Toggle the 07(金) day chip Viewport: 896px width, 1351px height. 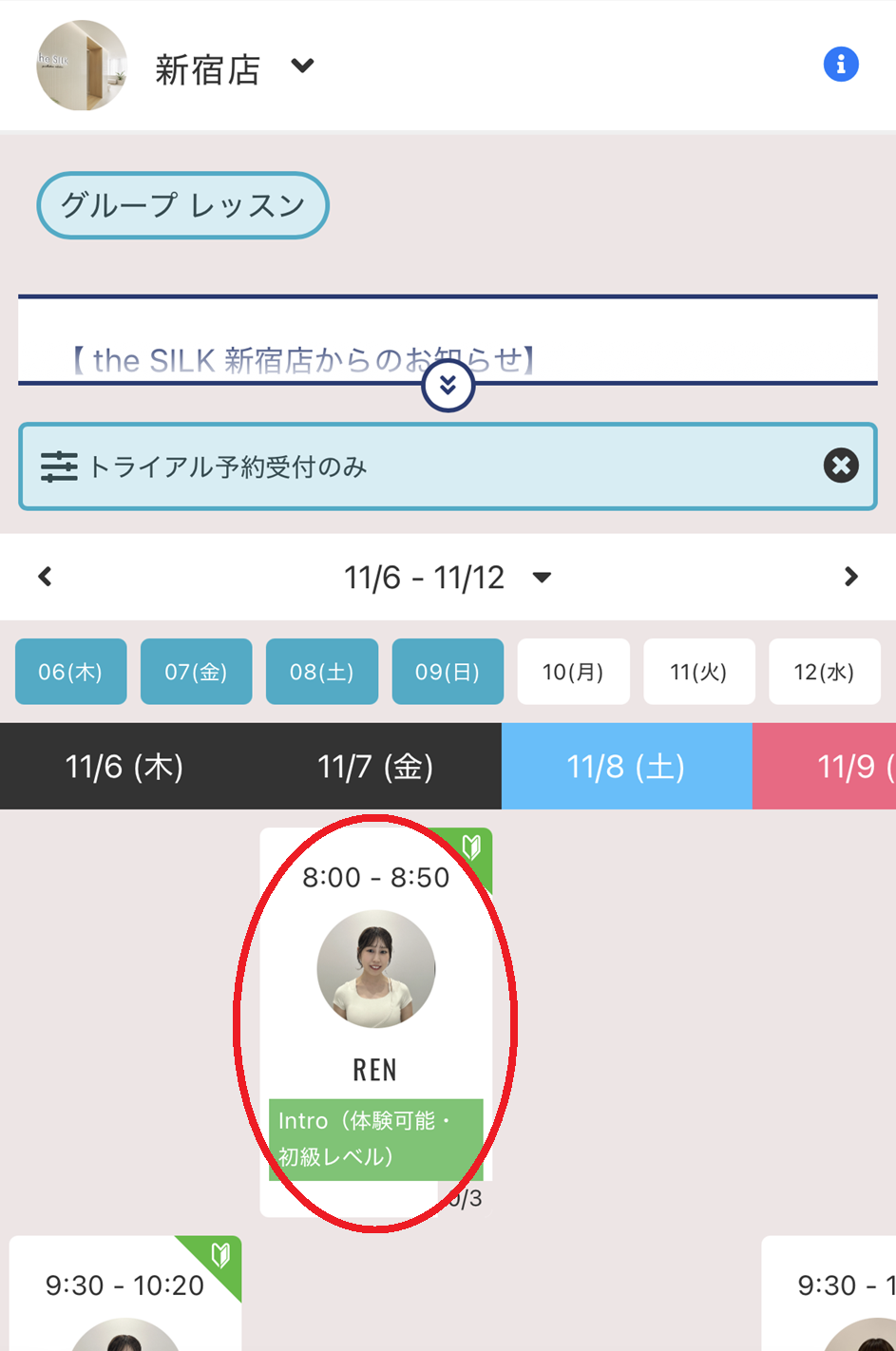tap(196, 672)
